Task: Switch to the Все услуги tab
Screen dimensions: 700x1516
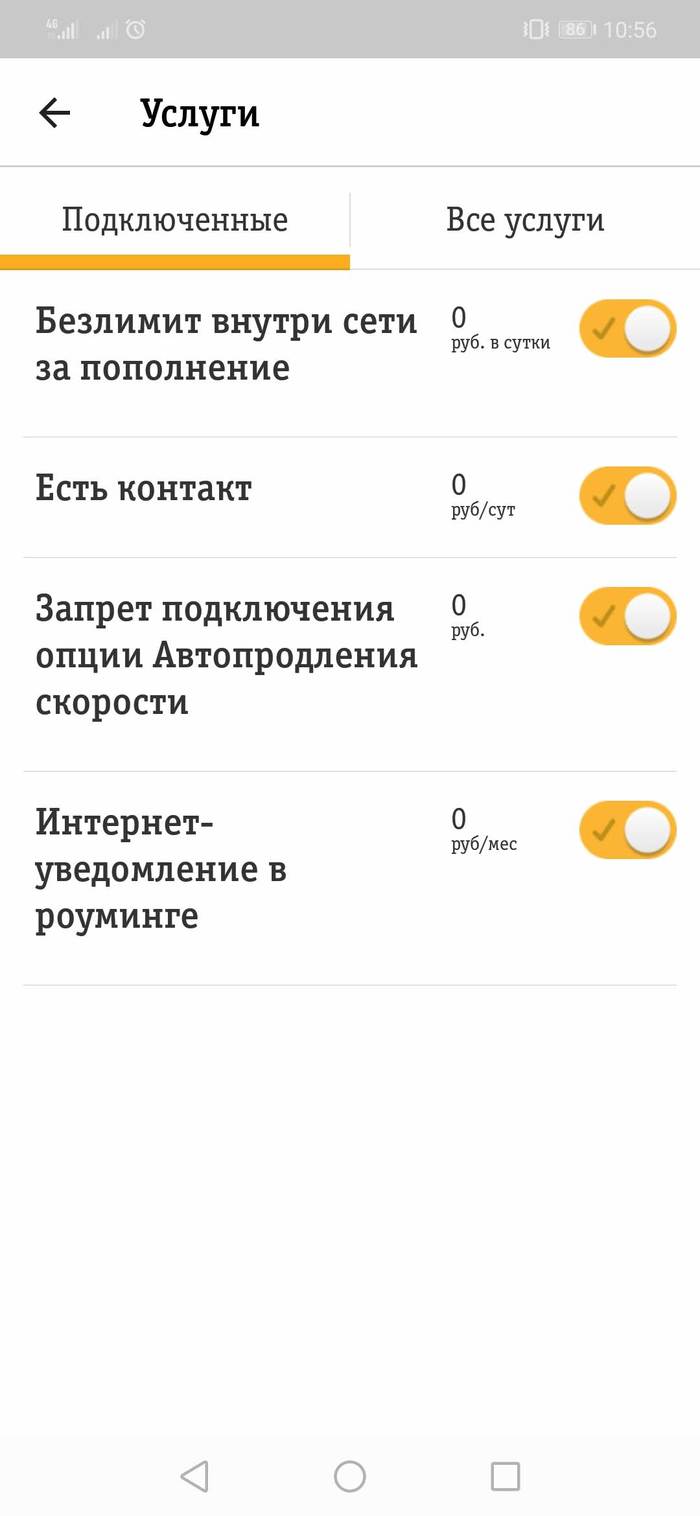Action: coord(525,220)
